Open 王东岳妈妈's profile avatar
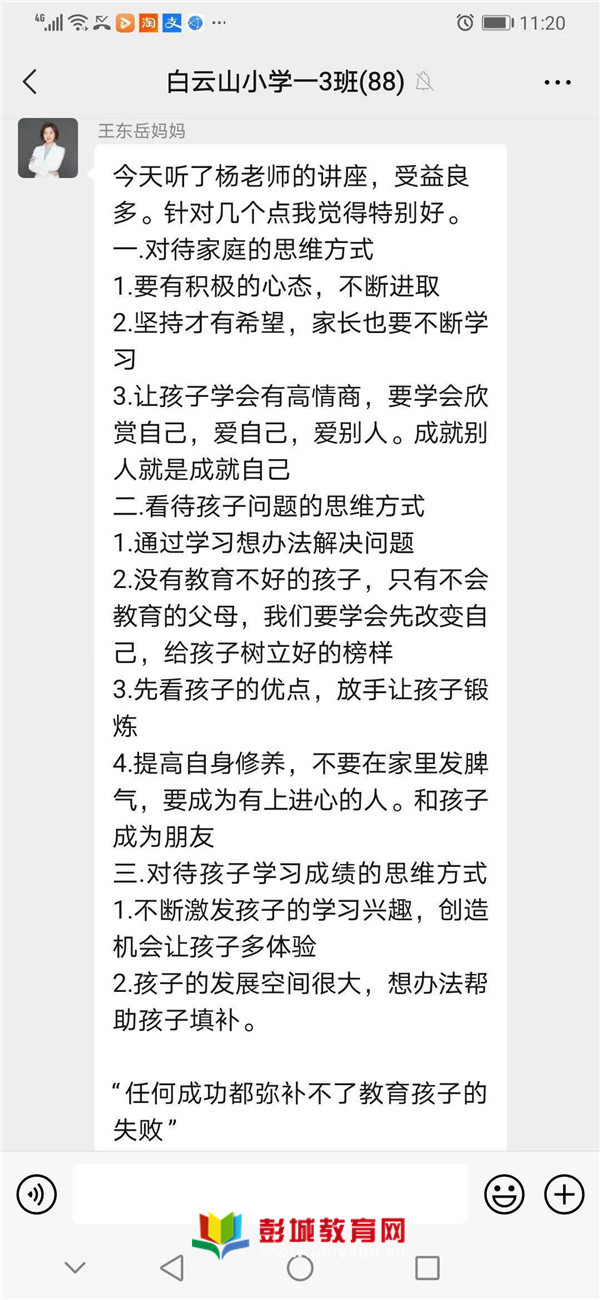The width and height of the screenshot is (600, 1300). click(48, 148)
